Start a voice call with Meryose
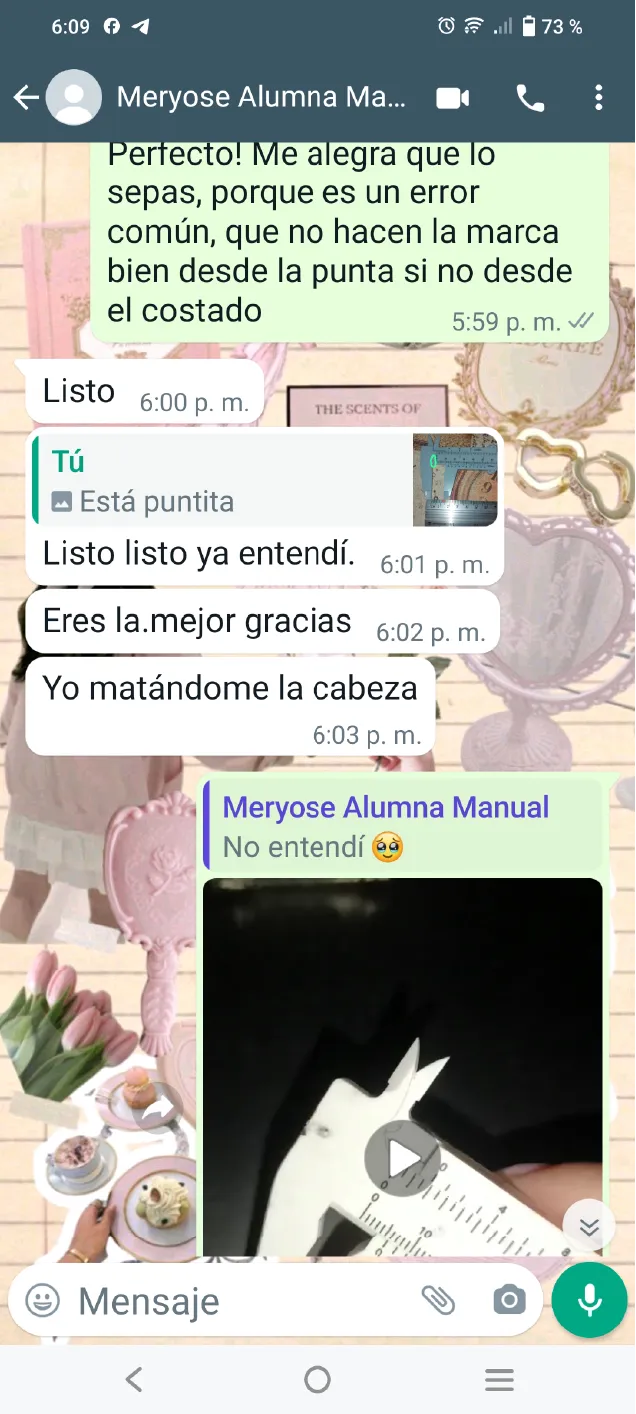The height and width of the screenshot is (1414, 636). coord(530,97)
